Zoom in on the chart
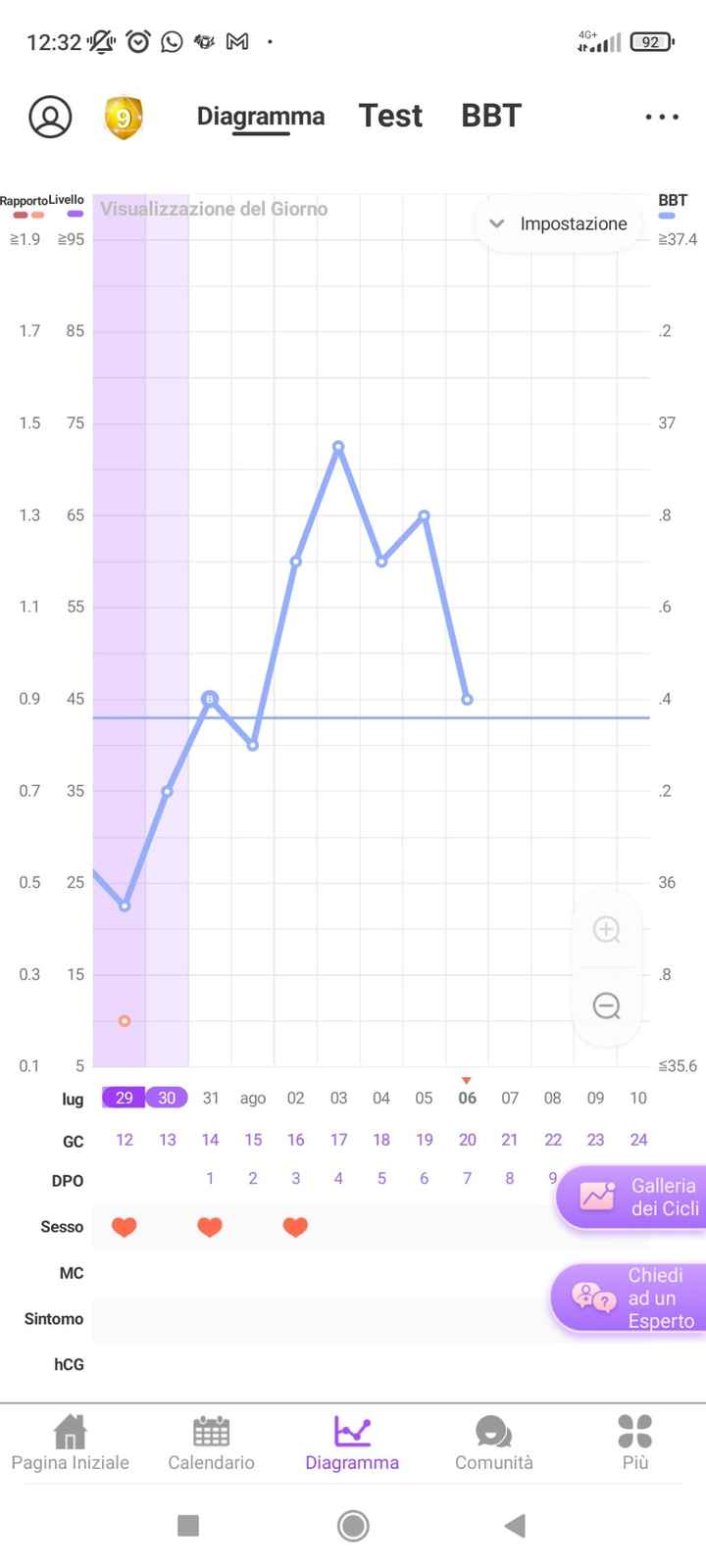 click(607, 929)
